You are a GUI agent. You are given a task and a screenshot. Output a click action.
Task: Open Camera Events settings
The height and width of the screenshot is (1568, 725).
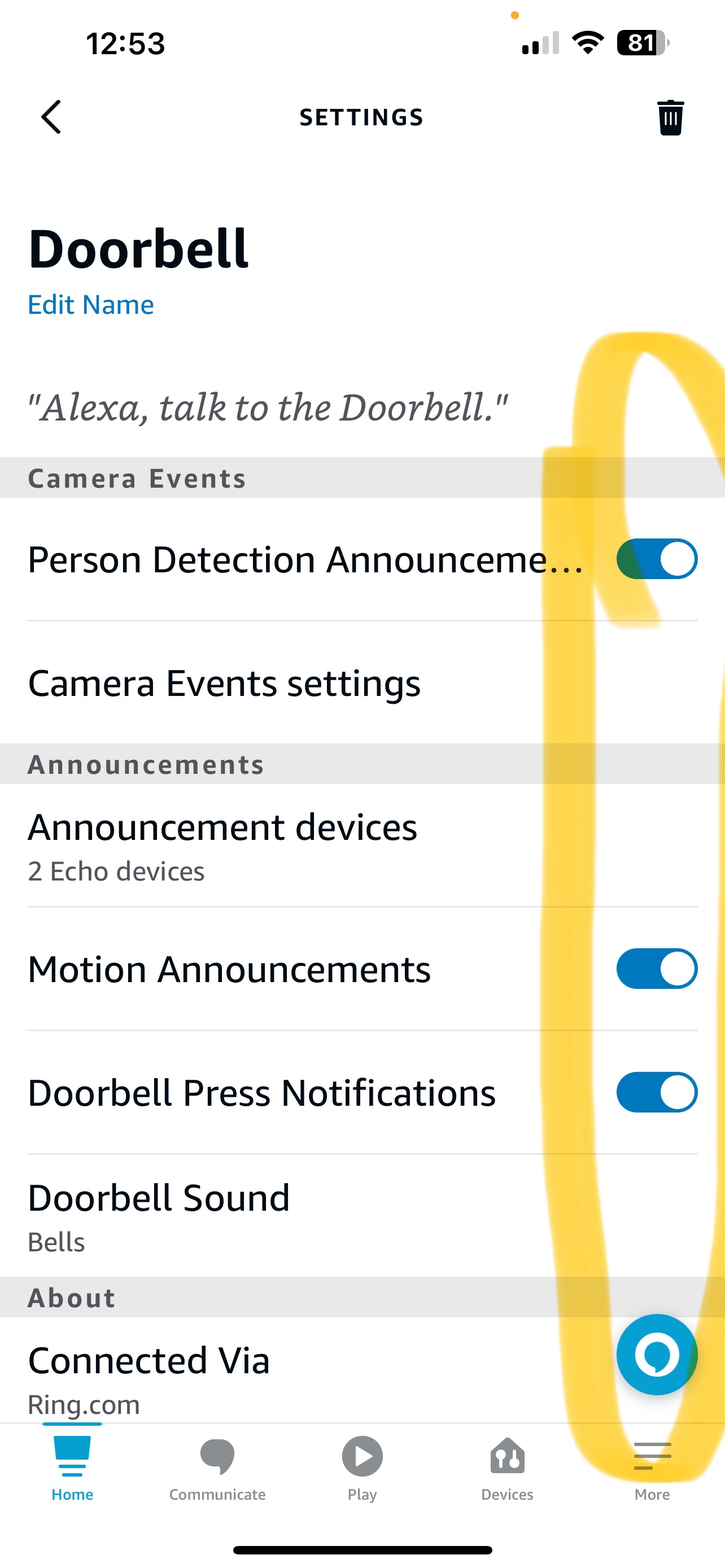click(362, 682)
